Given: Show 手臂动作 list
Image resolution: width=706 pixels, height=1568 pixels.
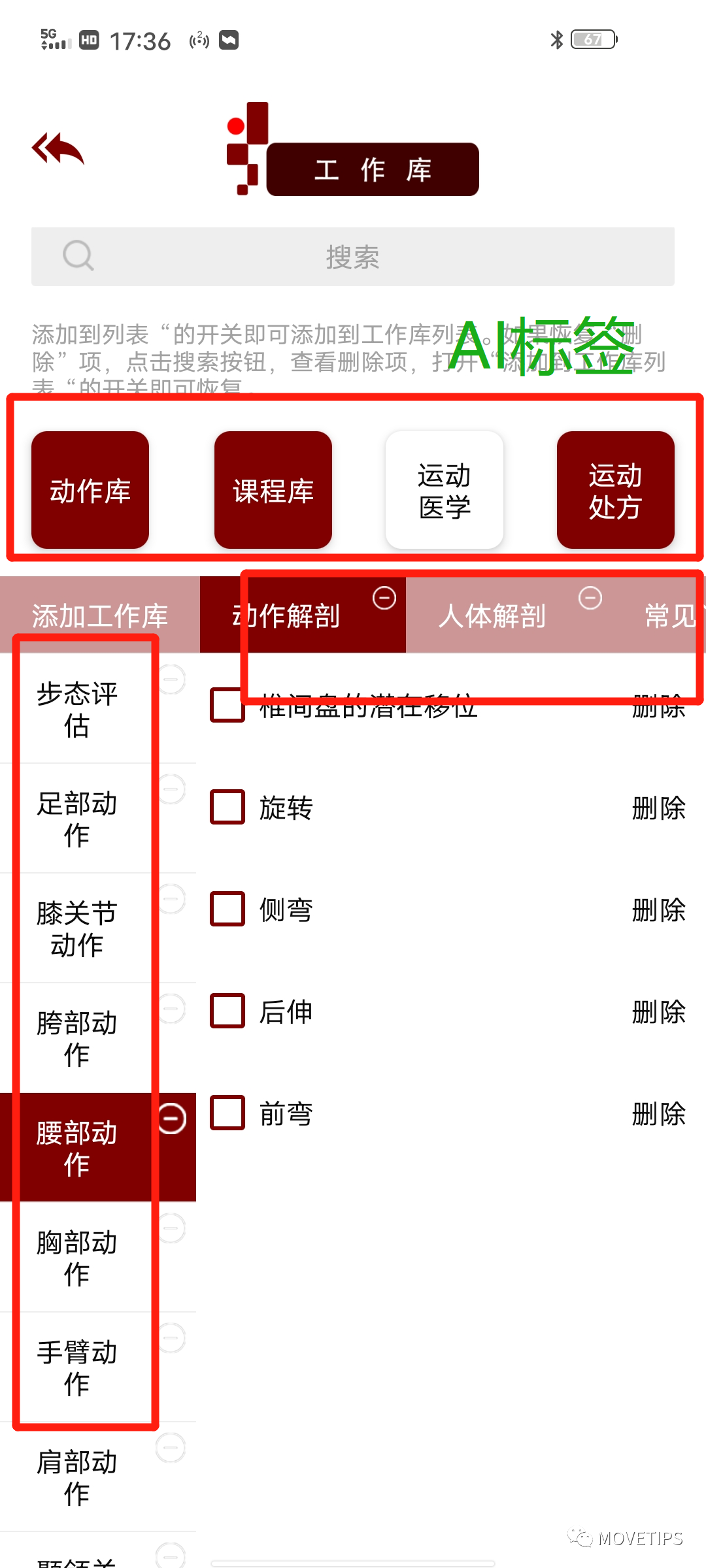Looking at the screenshot, I should 77,1367.
